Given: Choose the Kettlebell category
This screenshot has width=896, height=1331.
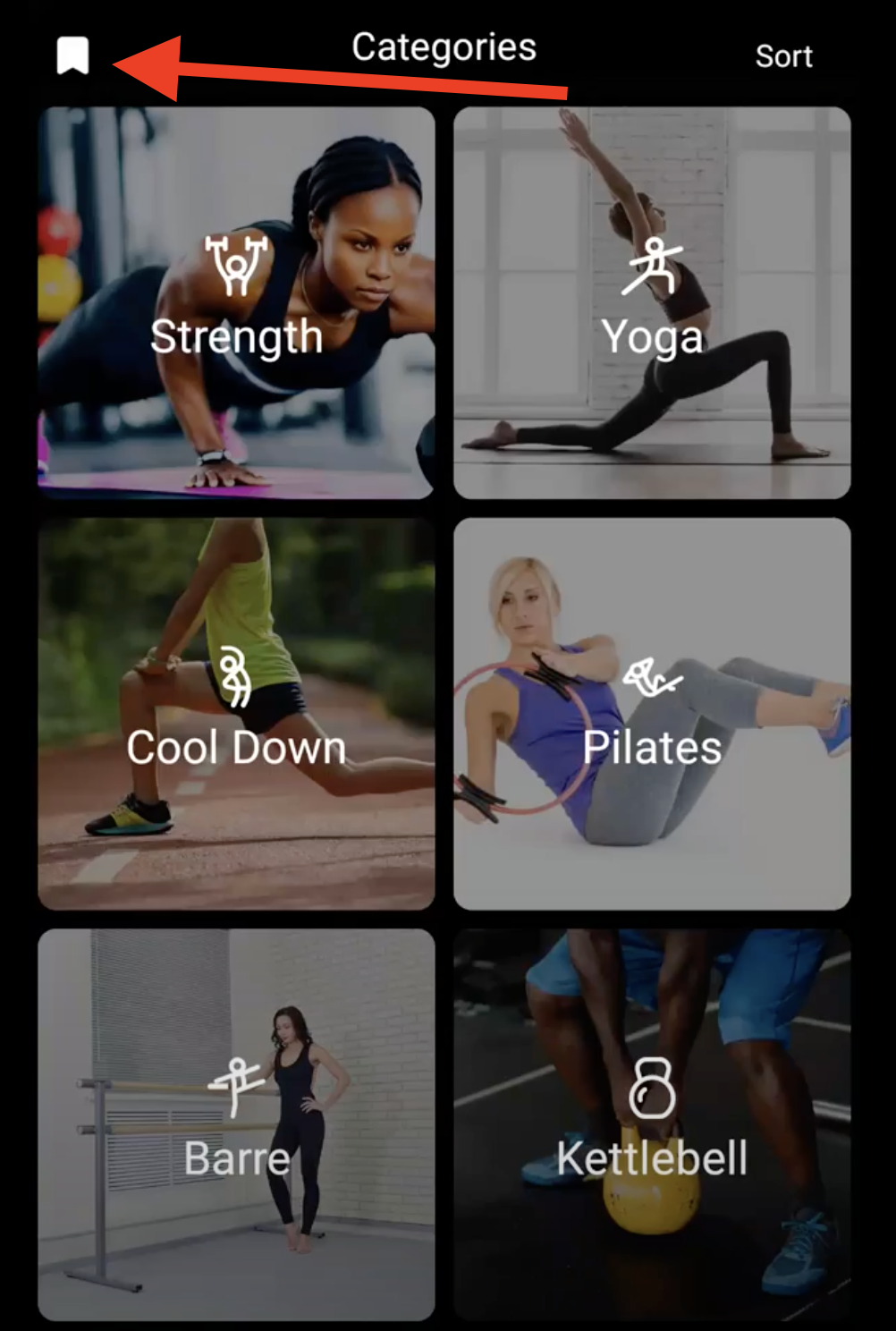Looking at the screenshot, I should click(x=652, y=1124).
